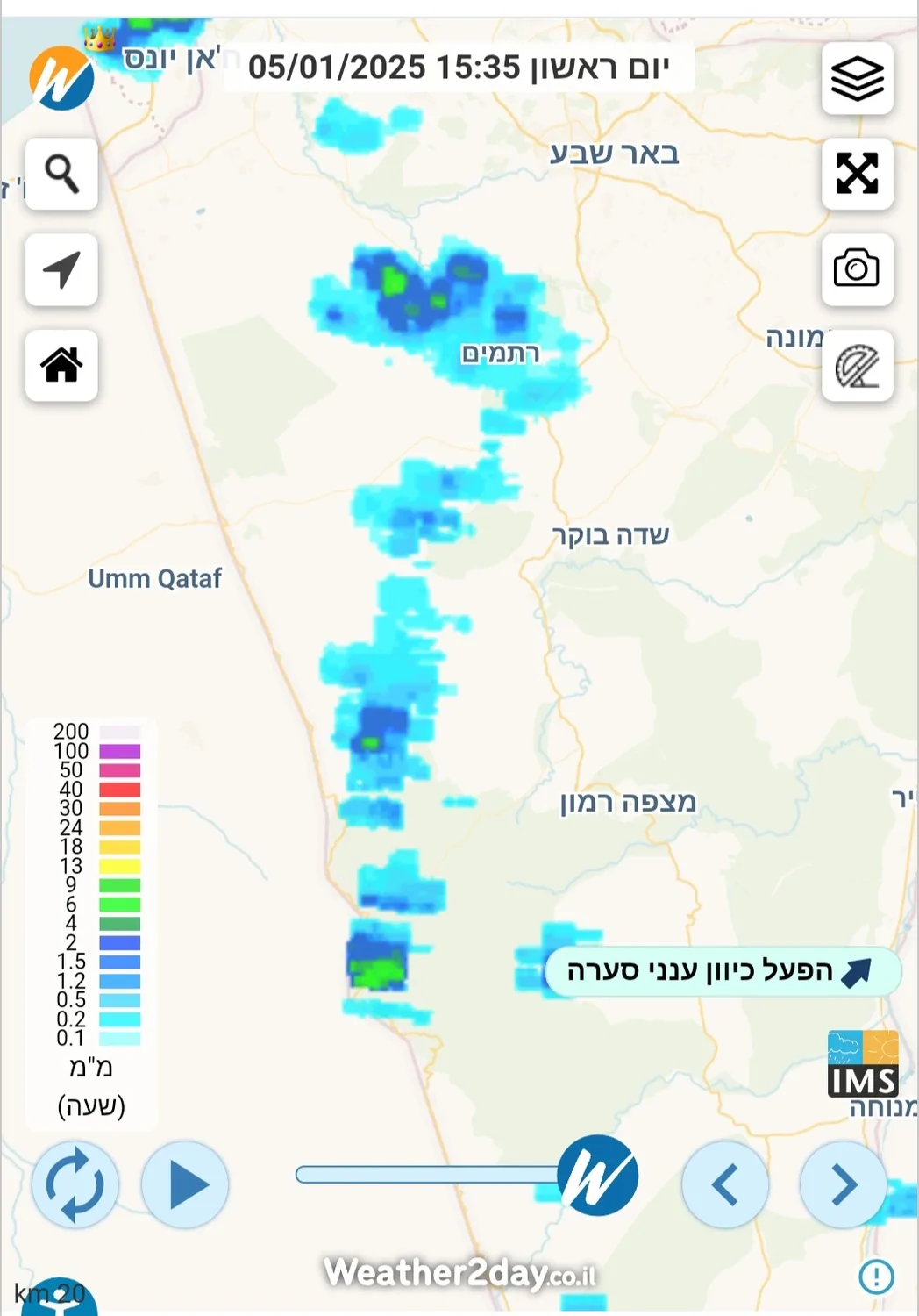Play the radar animation
Image resolution: width=919 pixels, height=1316 pixels.
185,1184
